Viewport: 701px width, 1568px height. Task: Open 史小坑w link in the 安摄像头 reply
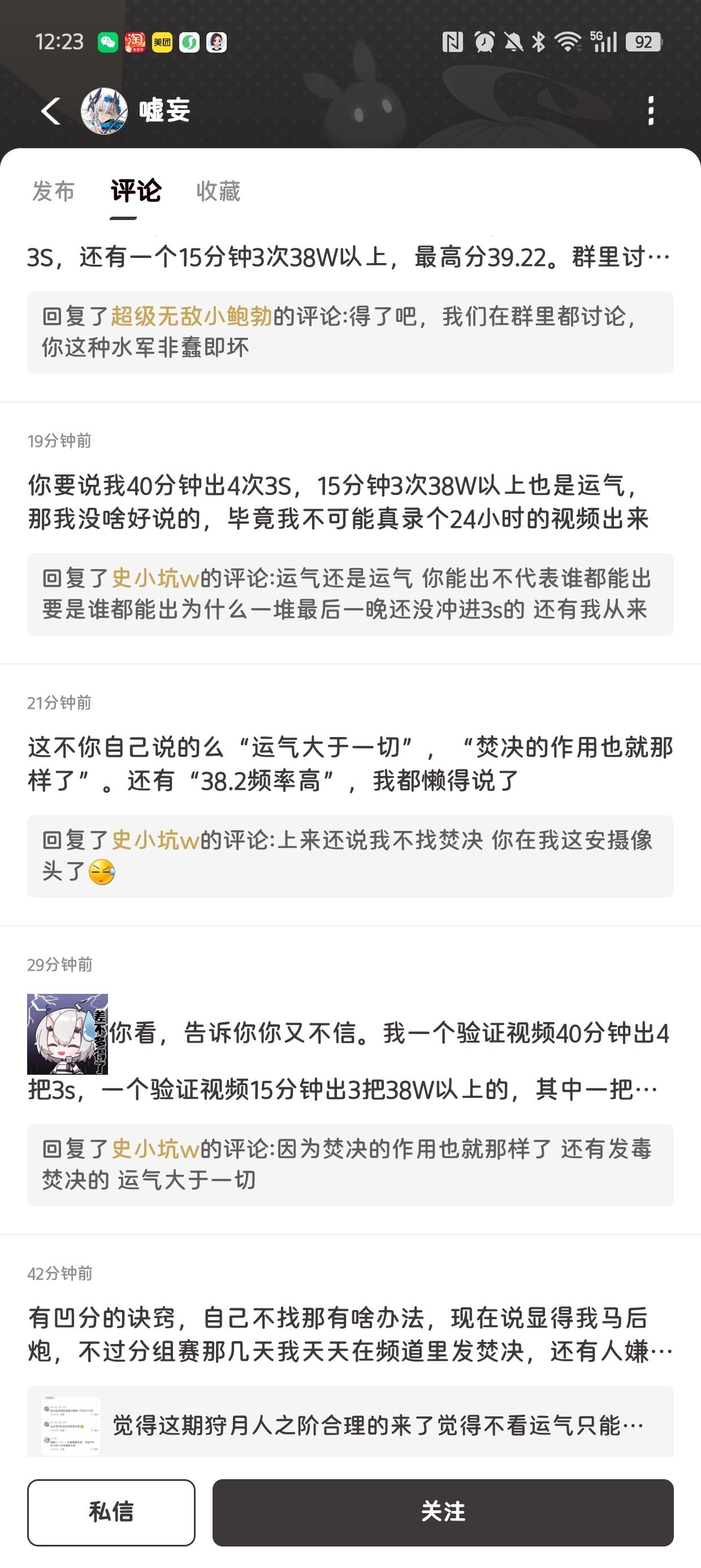(x=155, y=840)
